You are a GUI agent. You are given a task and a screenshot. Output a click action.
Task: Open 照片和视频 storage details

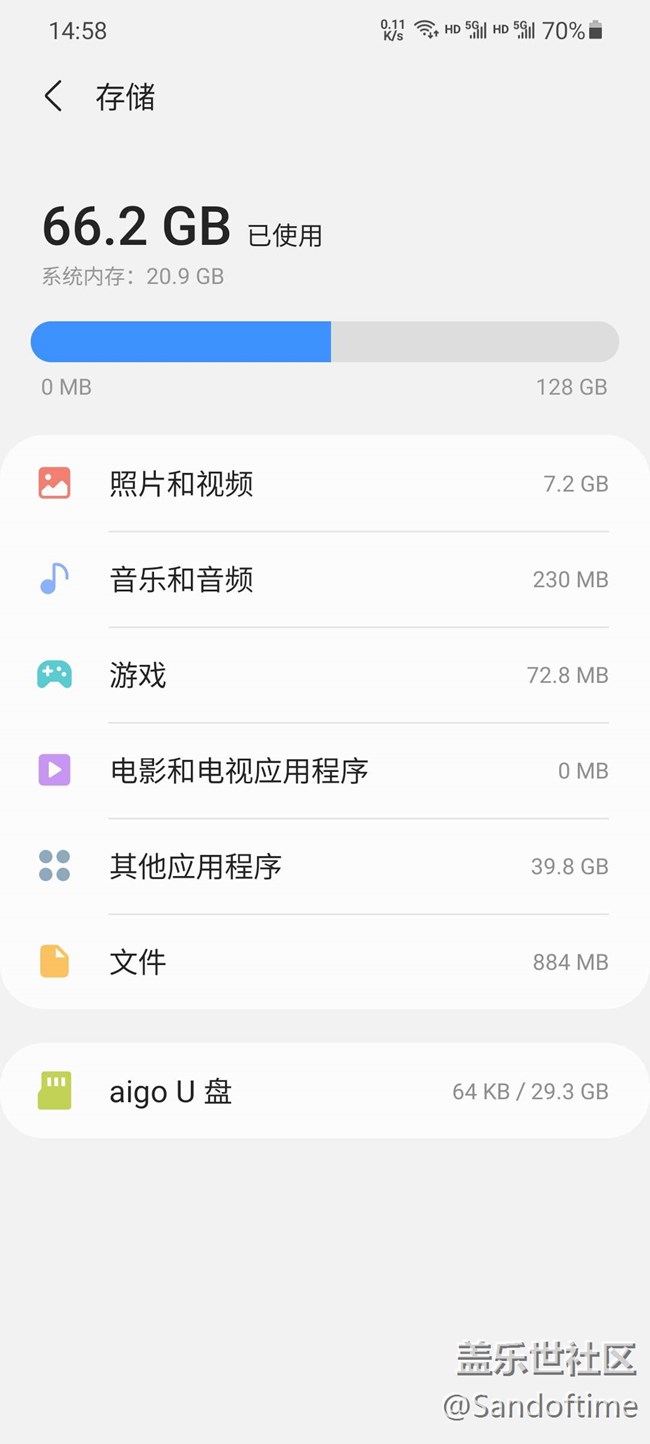click(x=324, y=484)
